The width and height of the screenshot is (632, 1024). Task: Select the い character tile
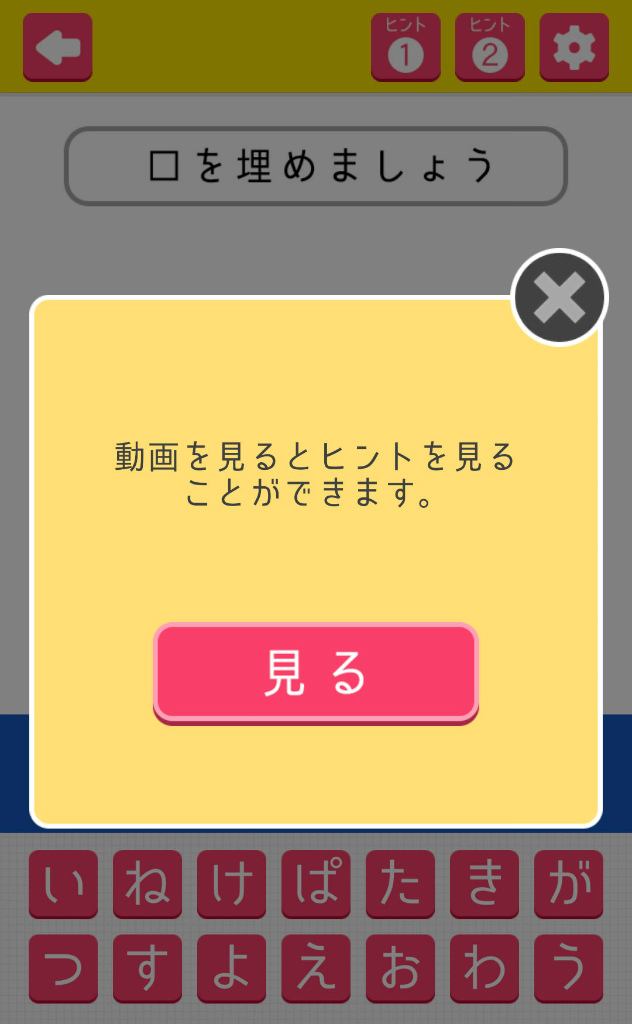tap(63, 884)
